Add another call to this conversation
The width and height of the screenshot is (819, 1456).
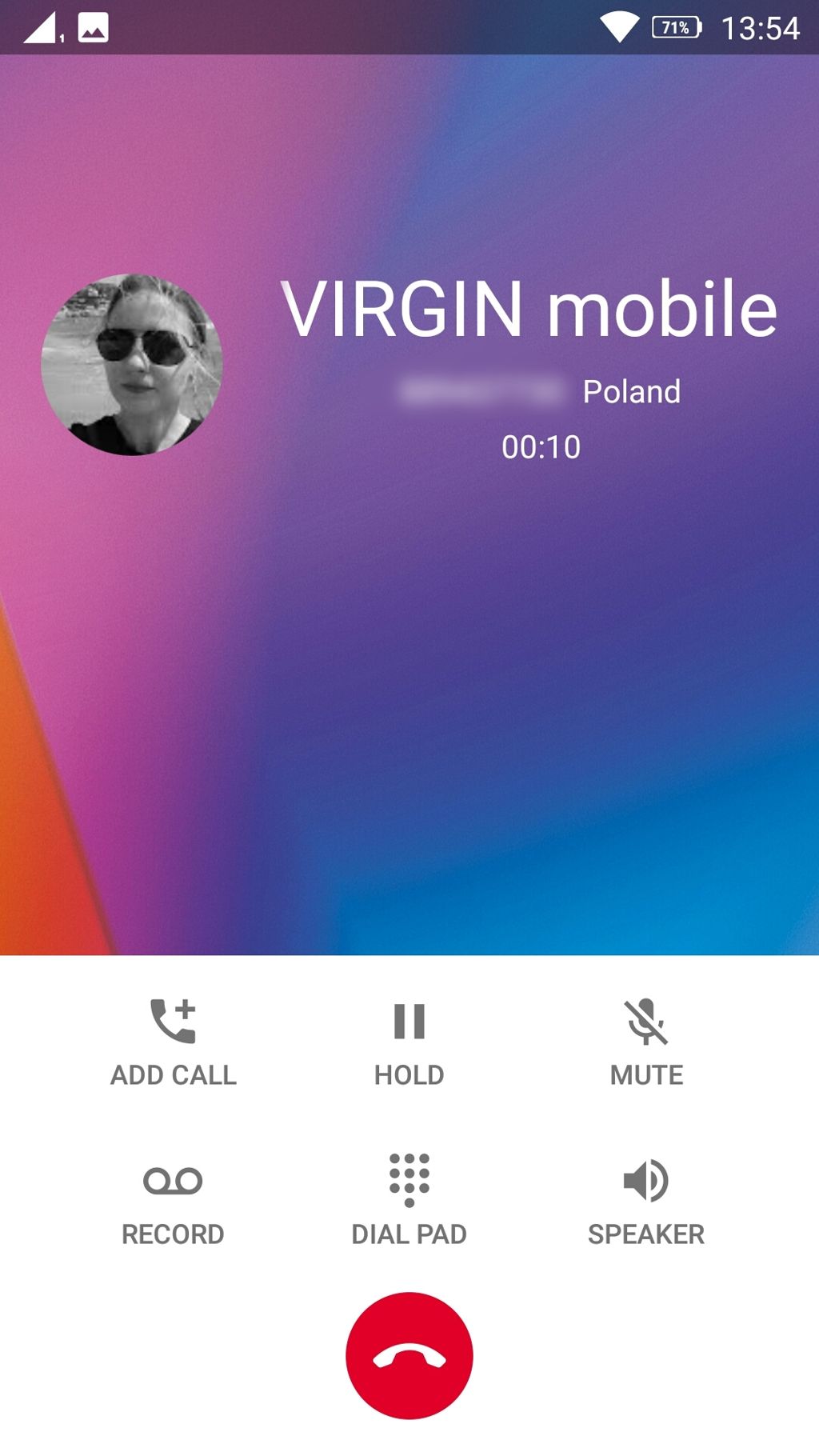coord(173,1041)
